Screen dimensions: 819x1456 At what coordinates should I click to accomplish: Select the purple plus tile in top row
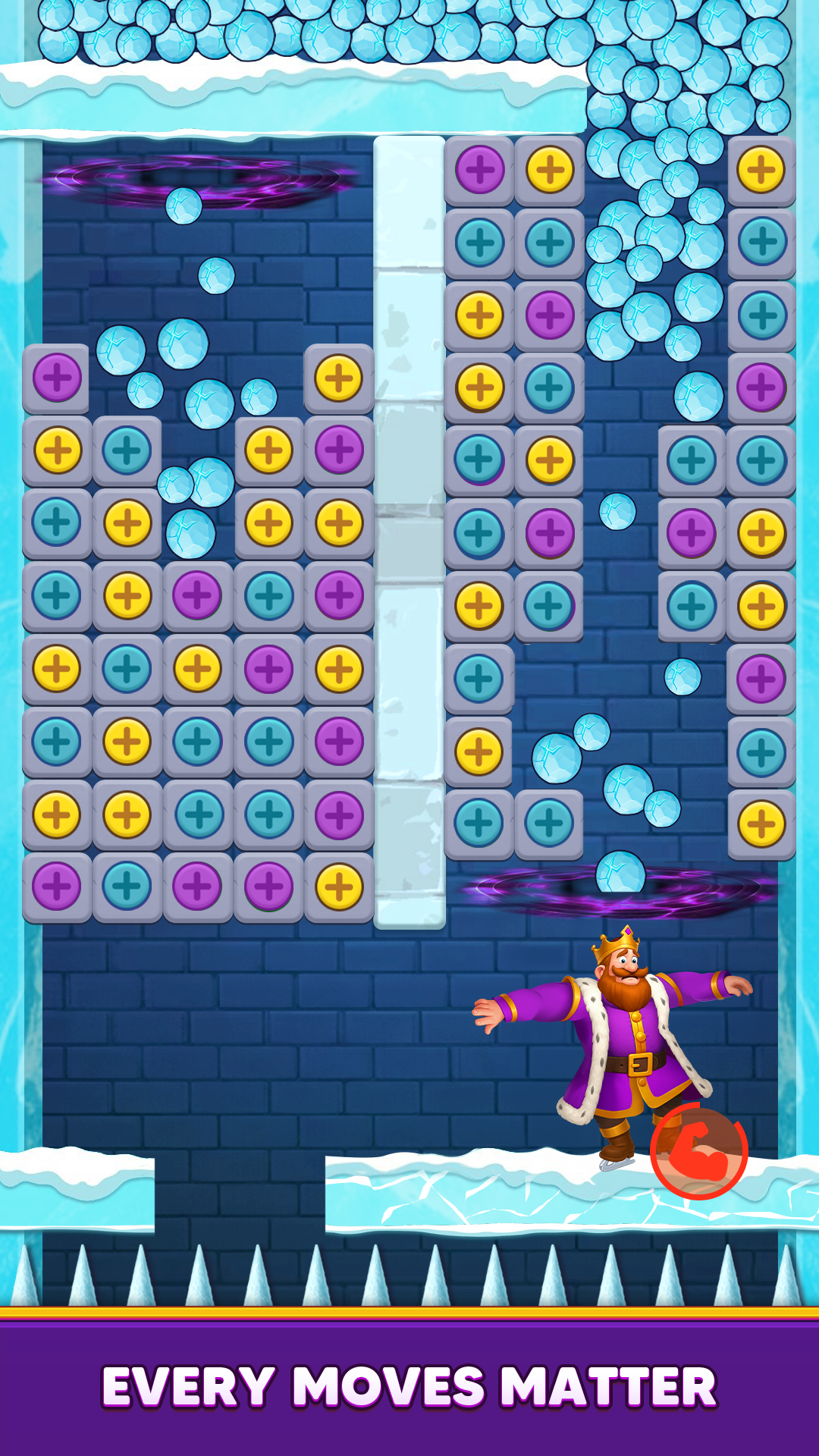[x=478, y=171]
